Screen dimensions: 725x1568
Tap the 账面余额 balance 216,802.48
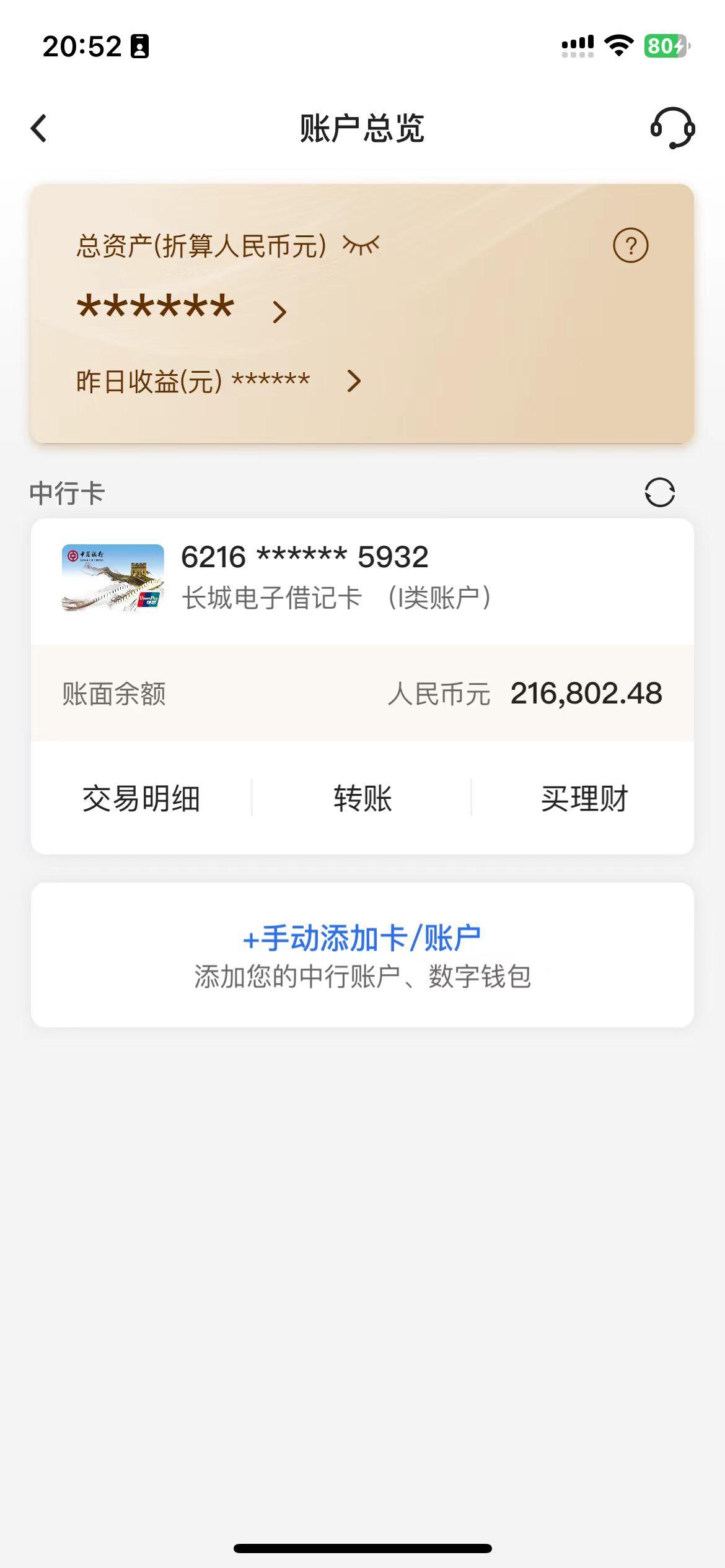pos(586,694)
